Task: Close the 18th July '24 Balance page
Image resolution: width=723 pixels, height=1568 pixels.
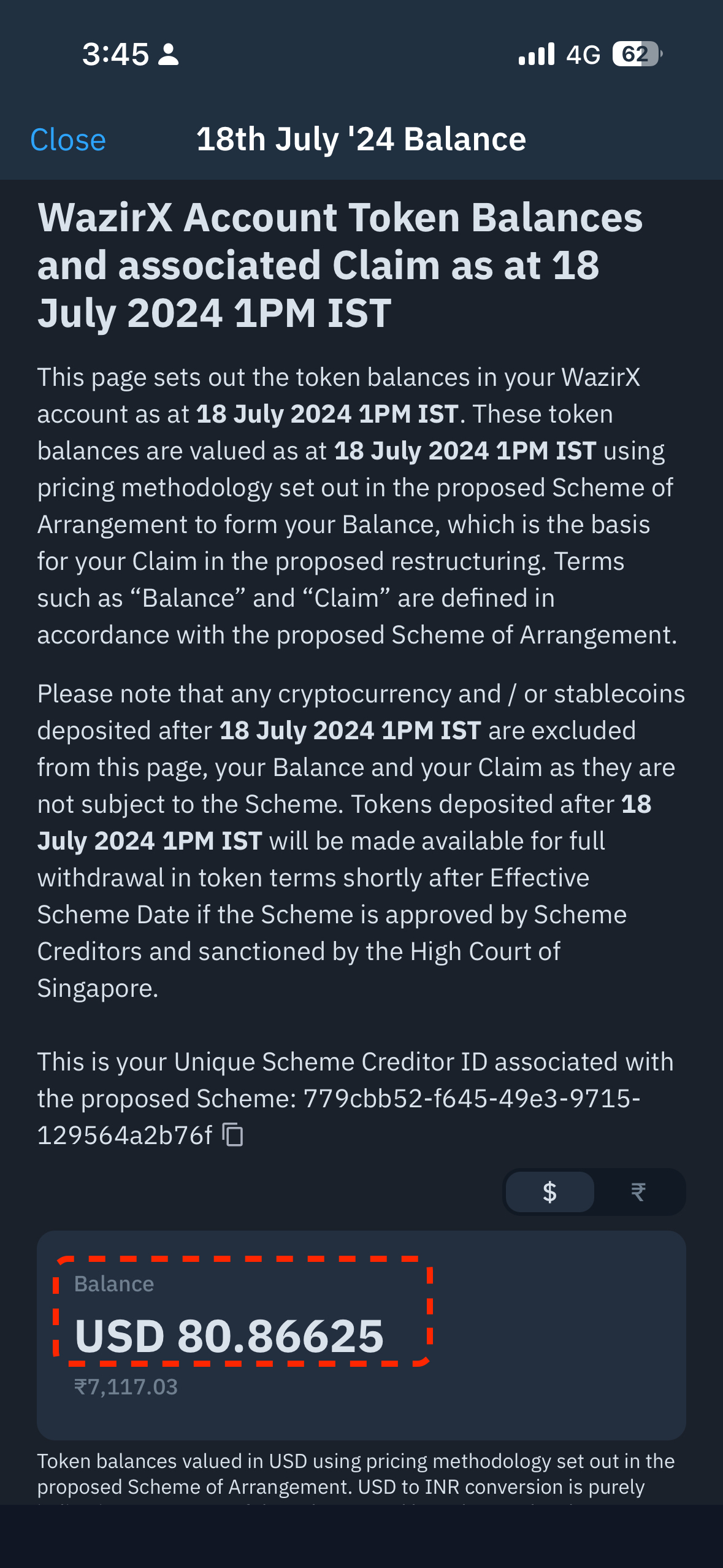Action: click(68, 140)
